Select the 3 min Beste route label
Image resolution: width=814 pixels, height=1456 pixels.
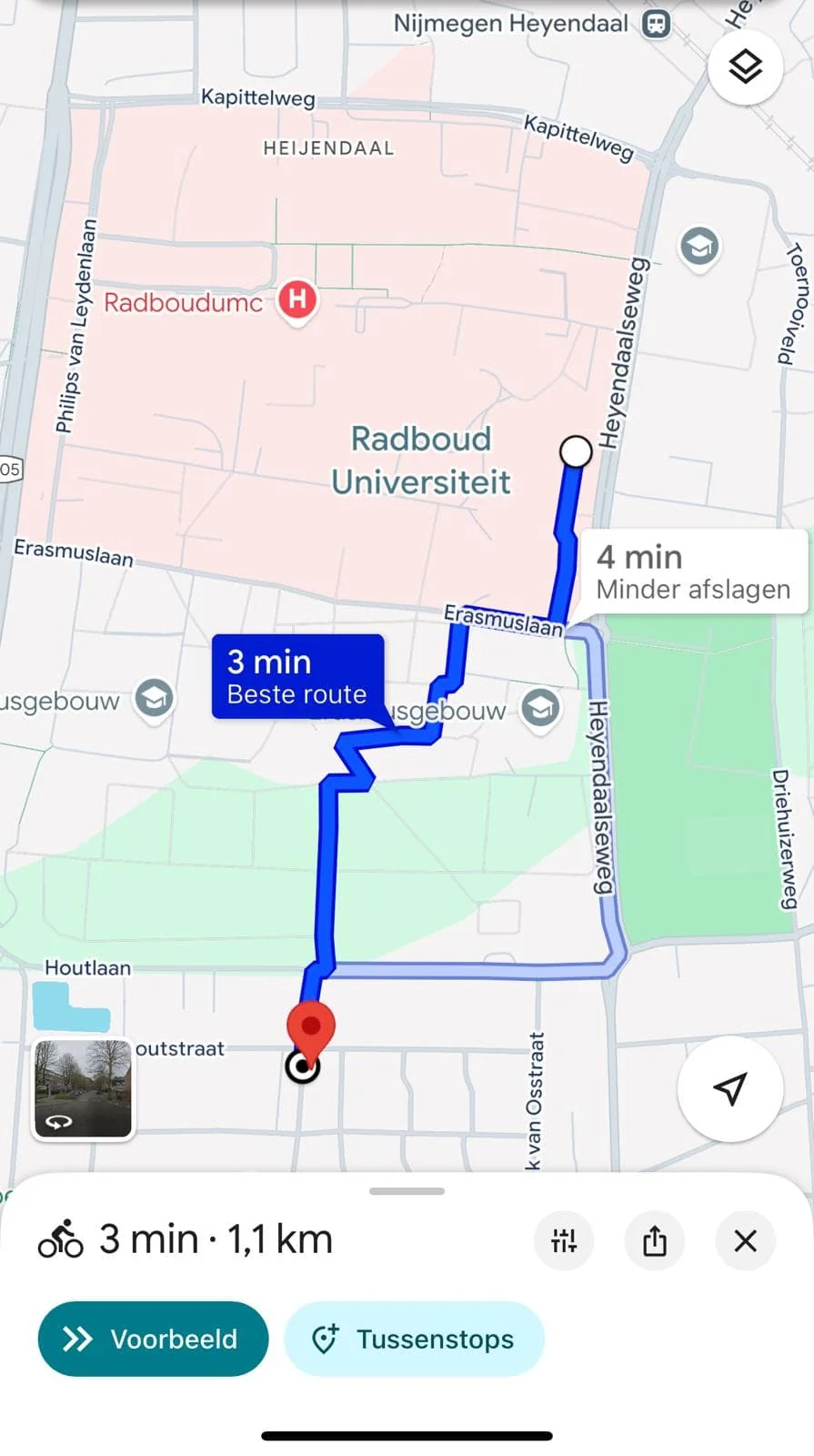tap(297, 676)
